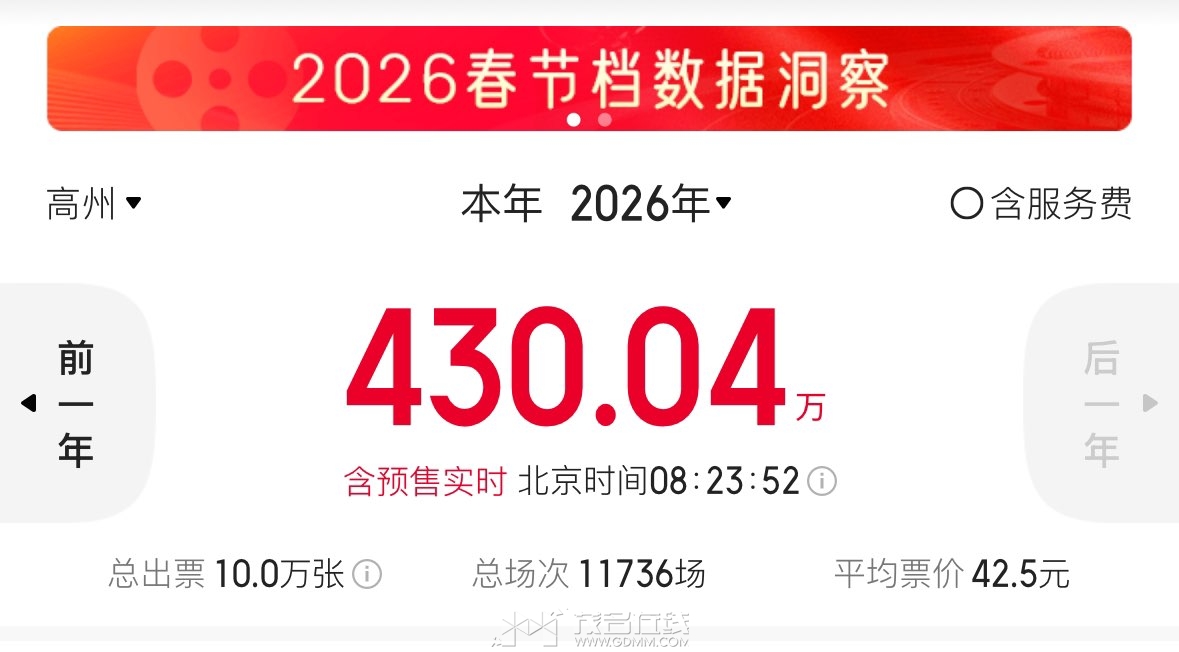Select the second banner page dot
Screen dimensions: 1179x652
click(605, 119)
